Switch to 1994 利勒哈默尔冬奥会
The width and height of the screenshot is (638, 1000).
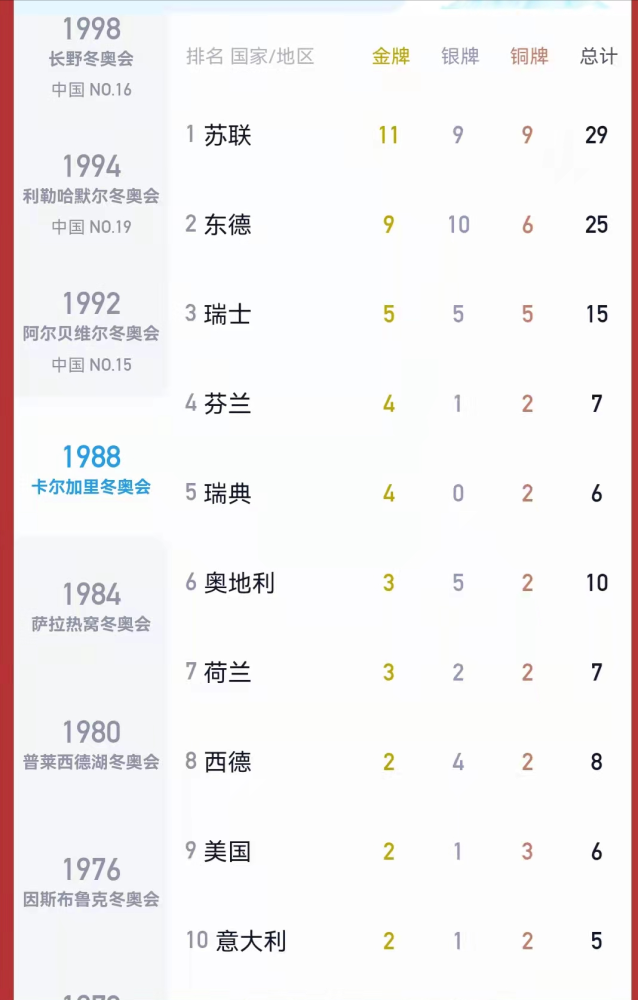pyautogui.click(x=91, y=193)
